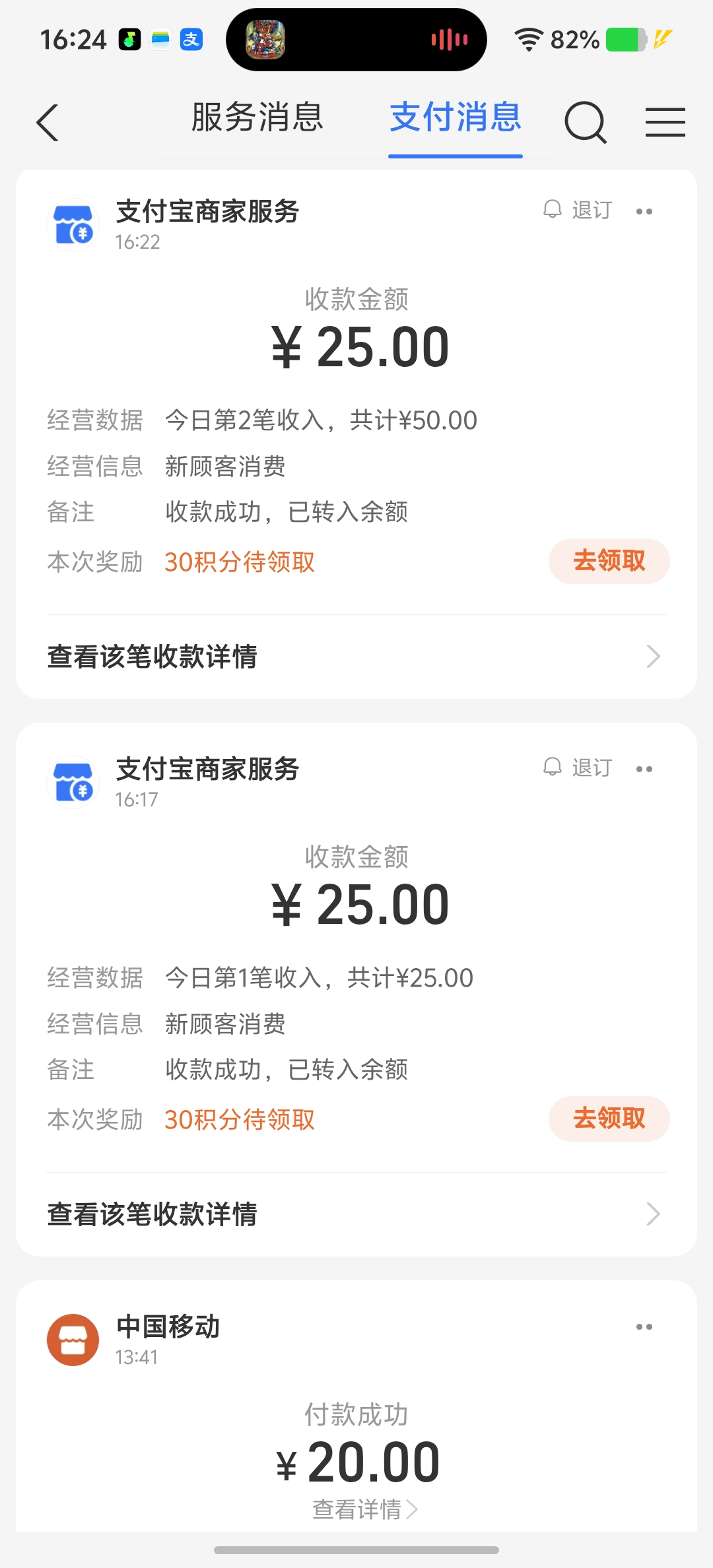Tap 去领取 on the 16:17 payment reward
Viewport: 713px width, 1568px height.
[x=608, y=1119]
